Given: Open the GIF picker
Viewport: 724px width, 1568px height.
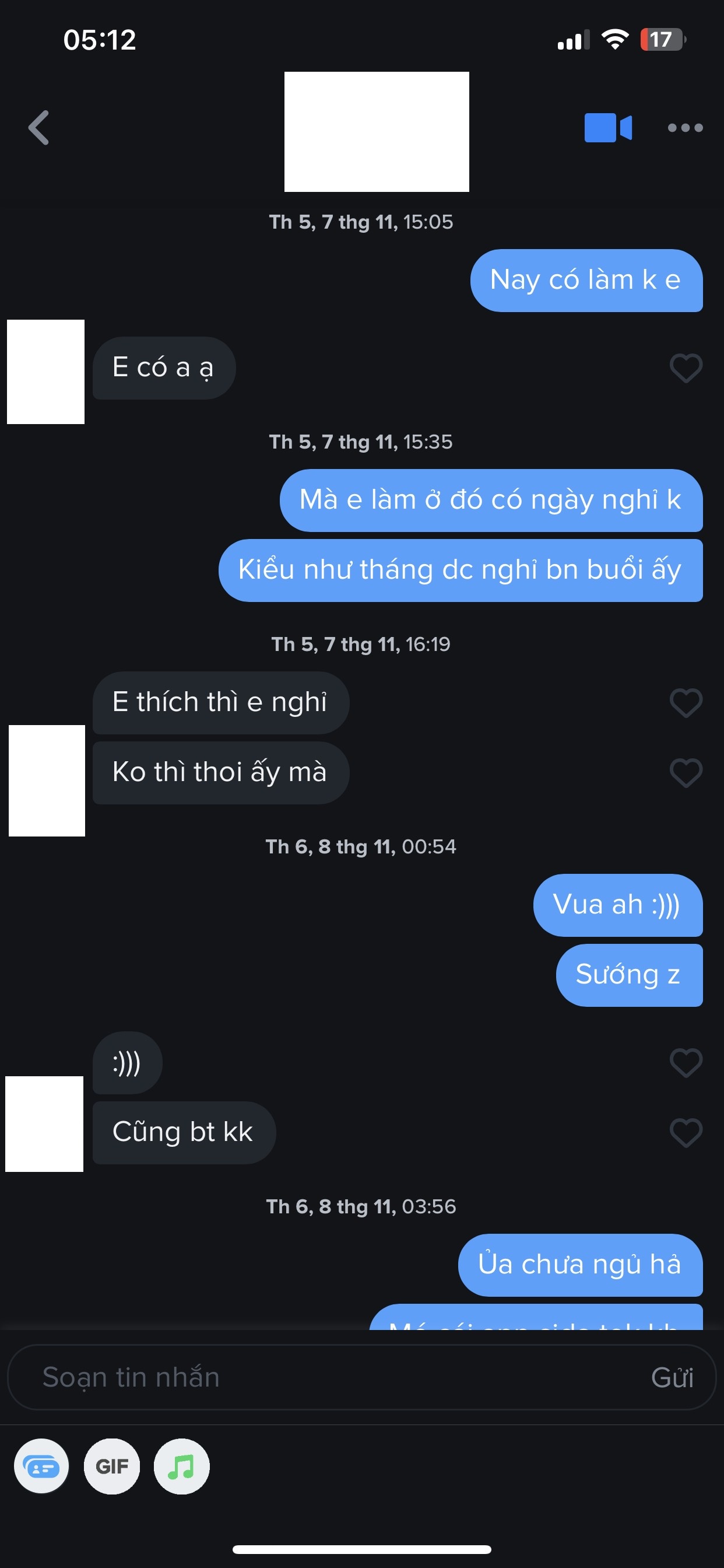Looking at the screenshot, I should (112, 1466).
